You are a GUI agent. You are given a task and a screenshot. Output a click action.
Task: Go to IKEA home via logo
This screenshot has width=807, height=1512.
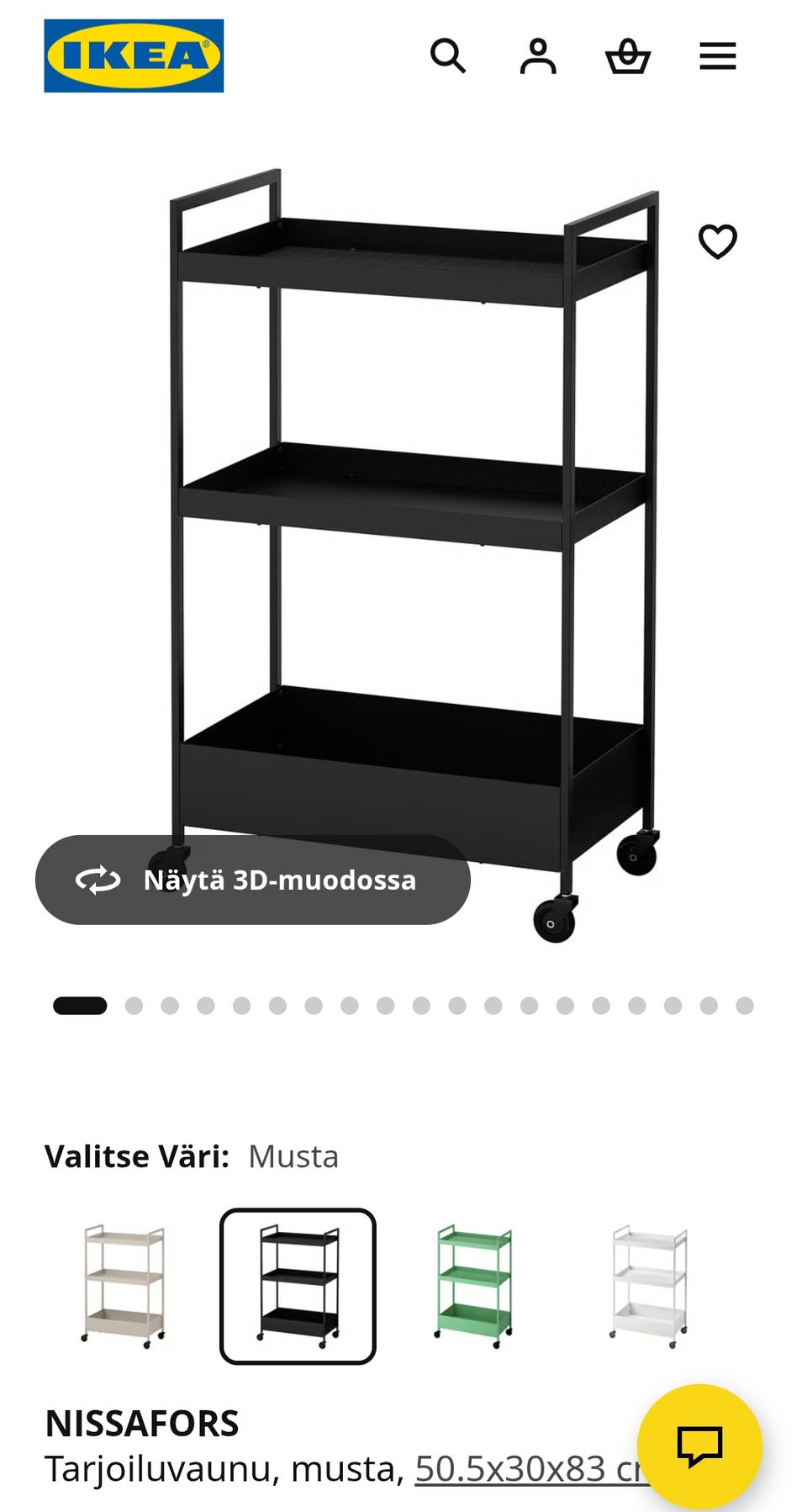(134, 56)
